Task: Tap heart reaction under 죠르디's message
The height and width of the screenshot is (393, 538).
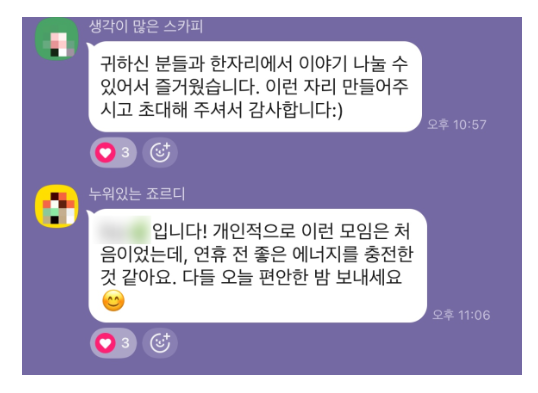Action: tap(113, 343)
